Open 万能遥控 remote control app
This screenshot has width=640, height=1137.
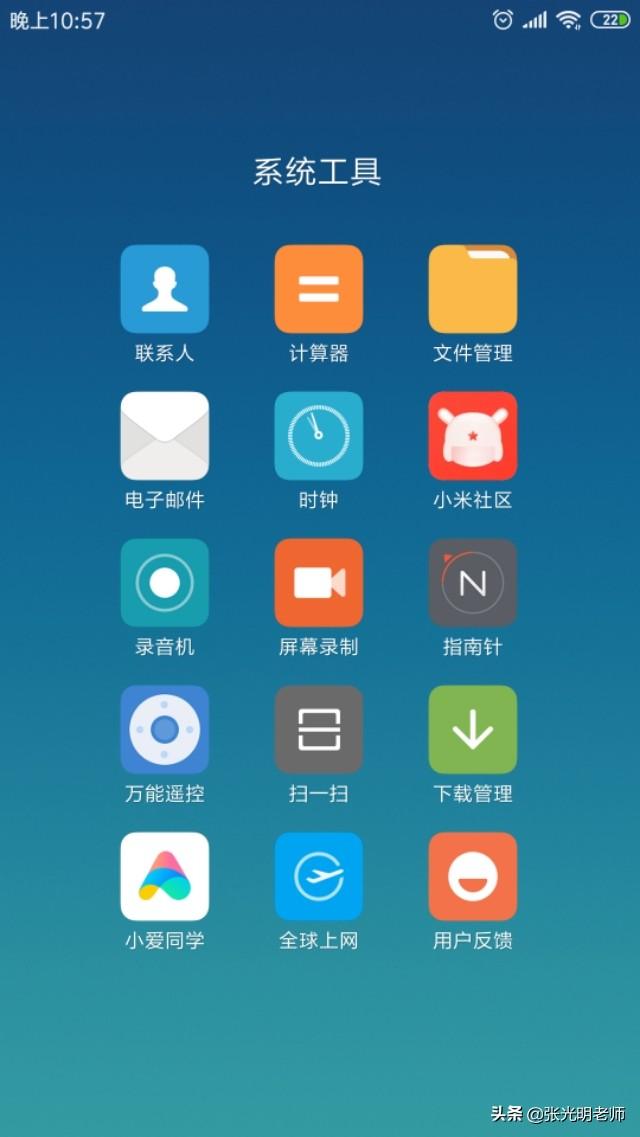click(165, 730)
